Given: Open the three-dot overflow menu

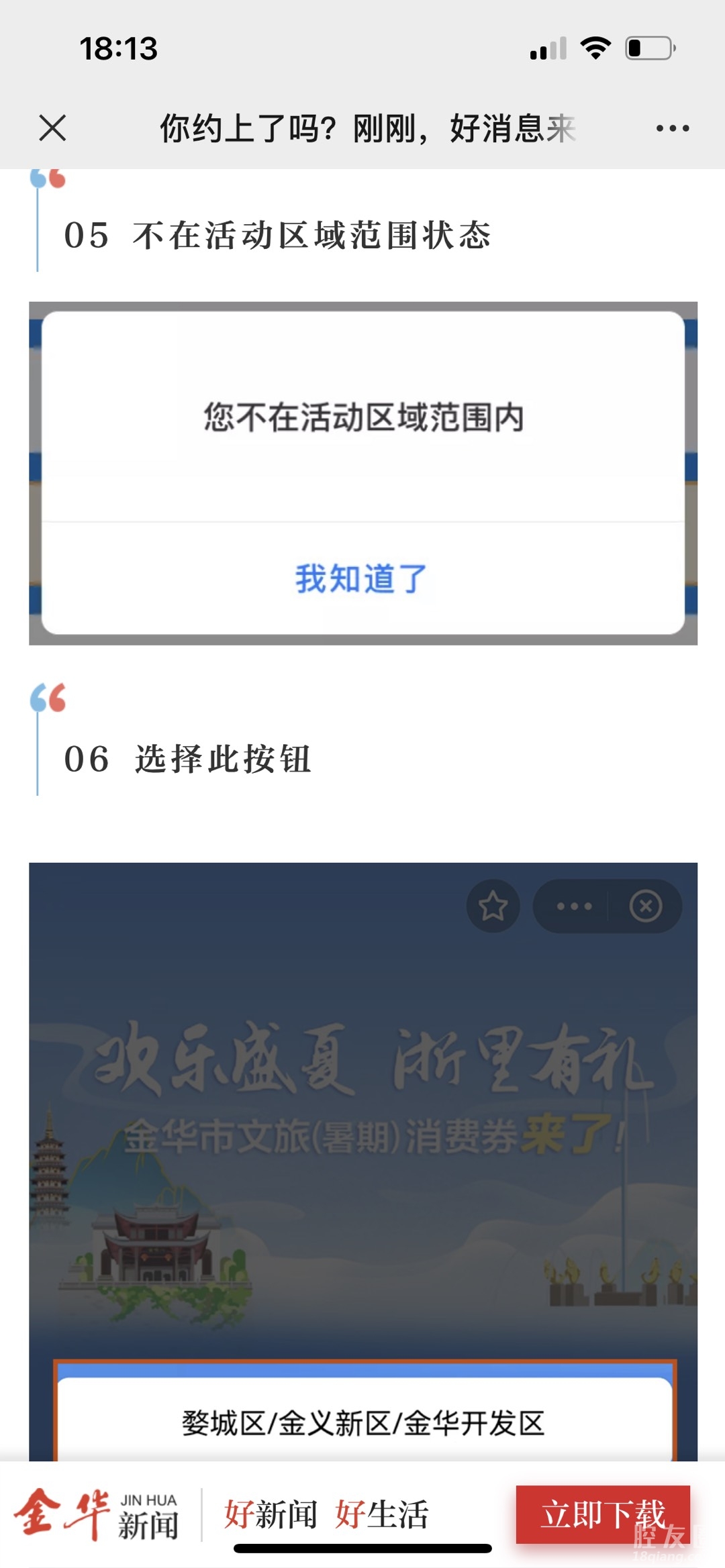Looking at the screenshot, I should [672, 128].
